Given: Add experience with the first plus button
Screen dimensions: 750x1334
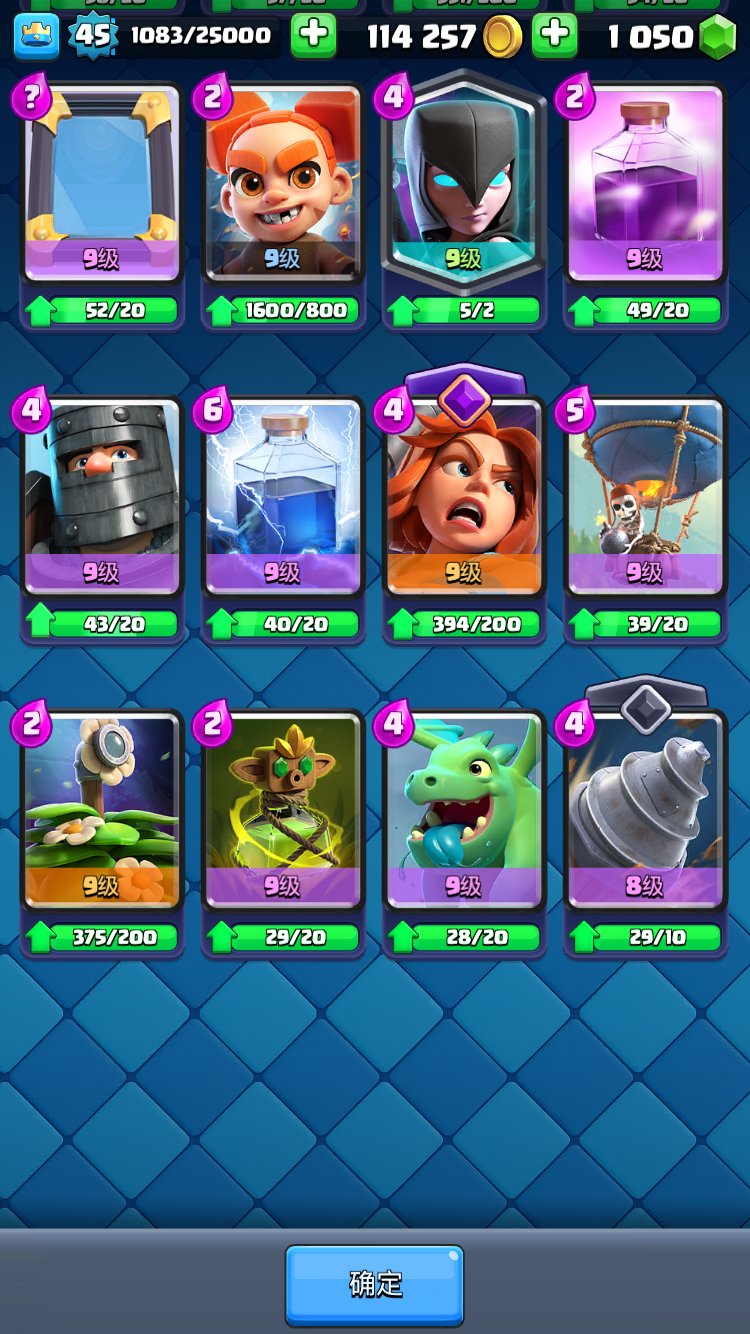Looking at the screenshot, I should tap(313, 36).
